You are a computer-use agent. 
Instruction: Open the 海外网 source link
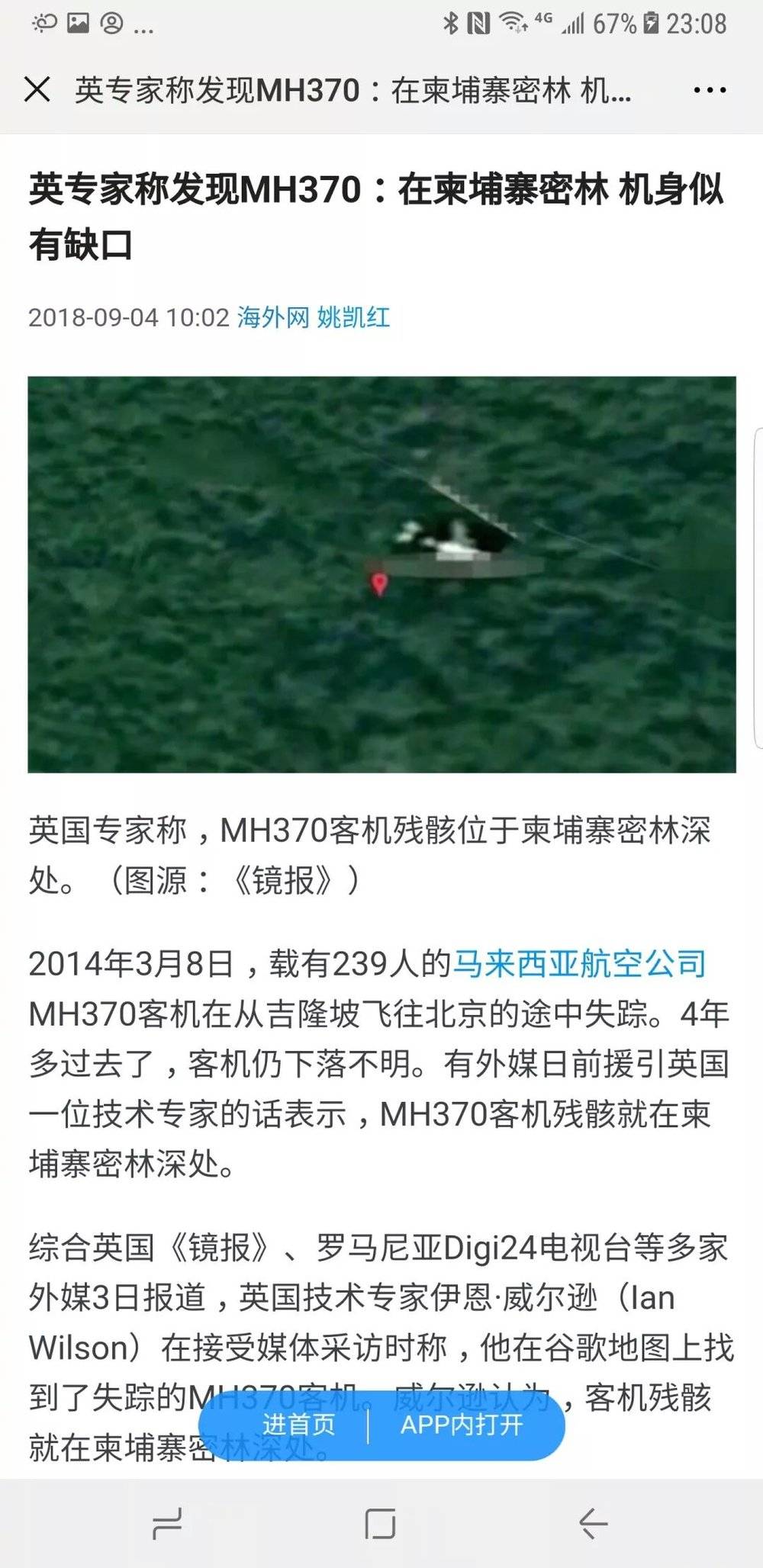tap(272, 317)
